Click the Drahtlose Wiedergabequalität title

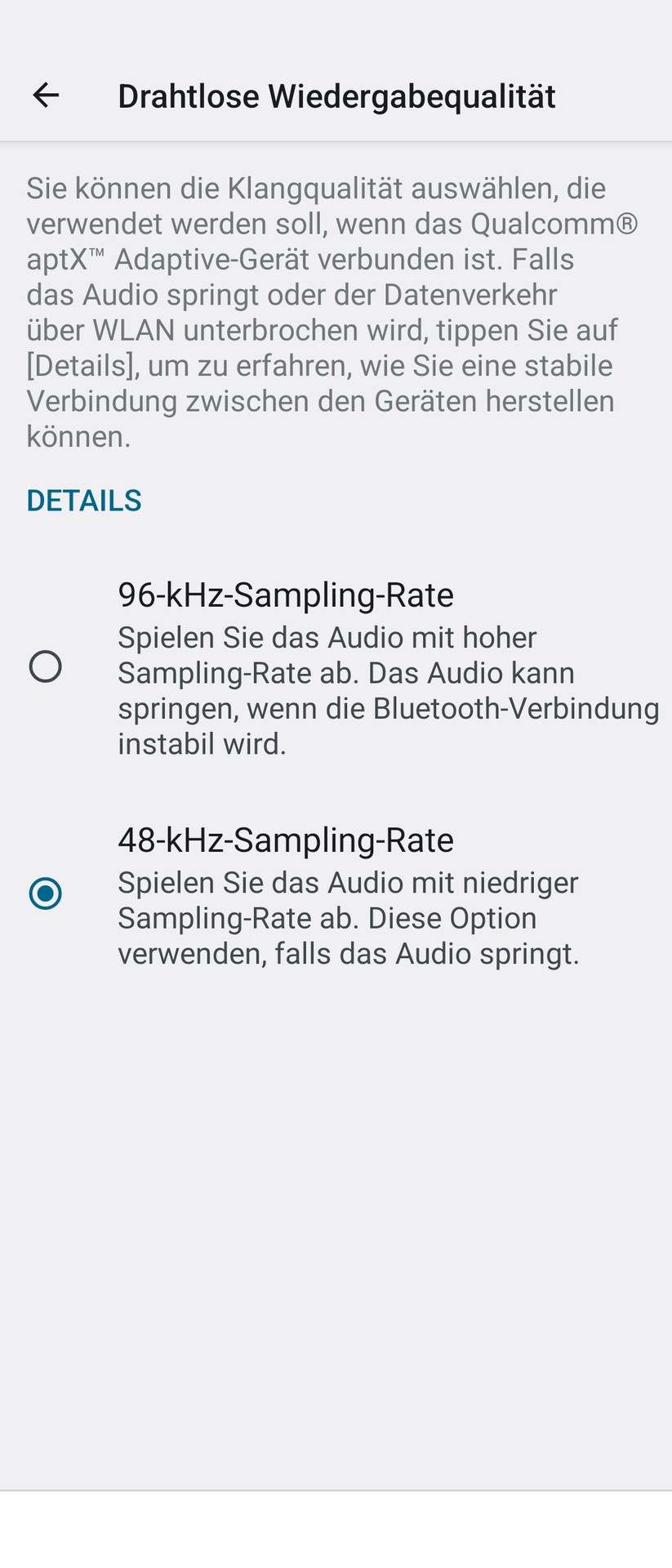[336, 96]
